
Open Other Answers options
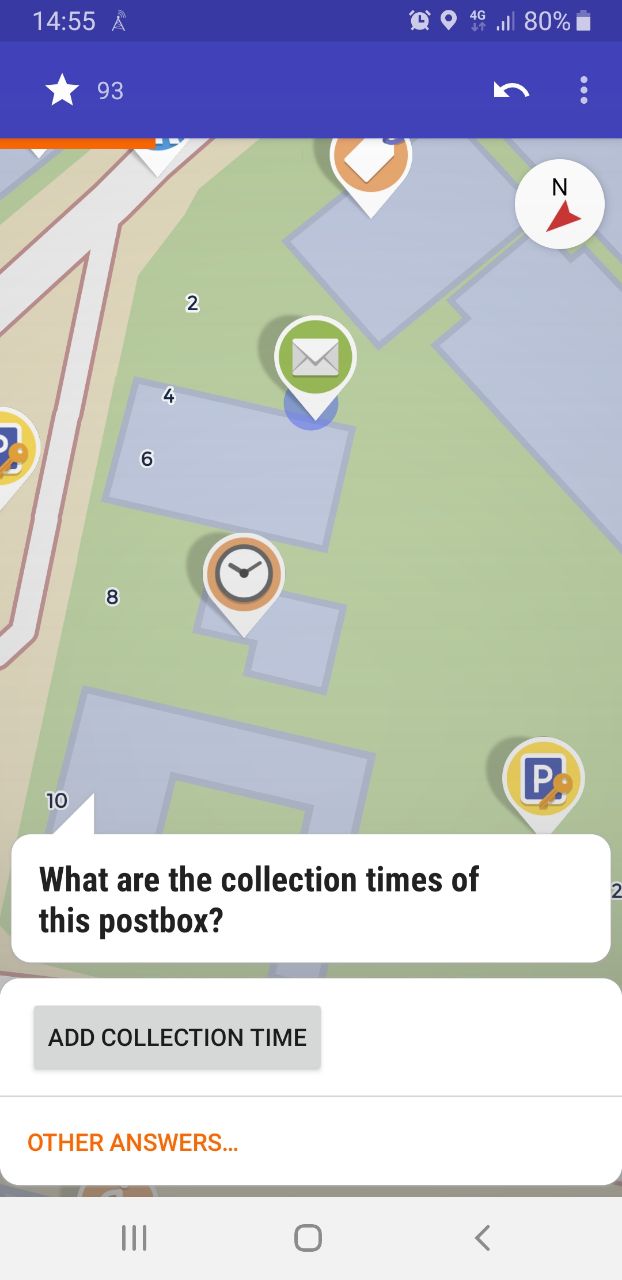click(133, 1142)
